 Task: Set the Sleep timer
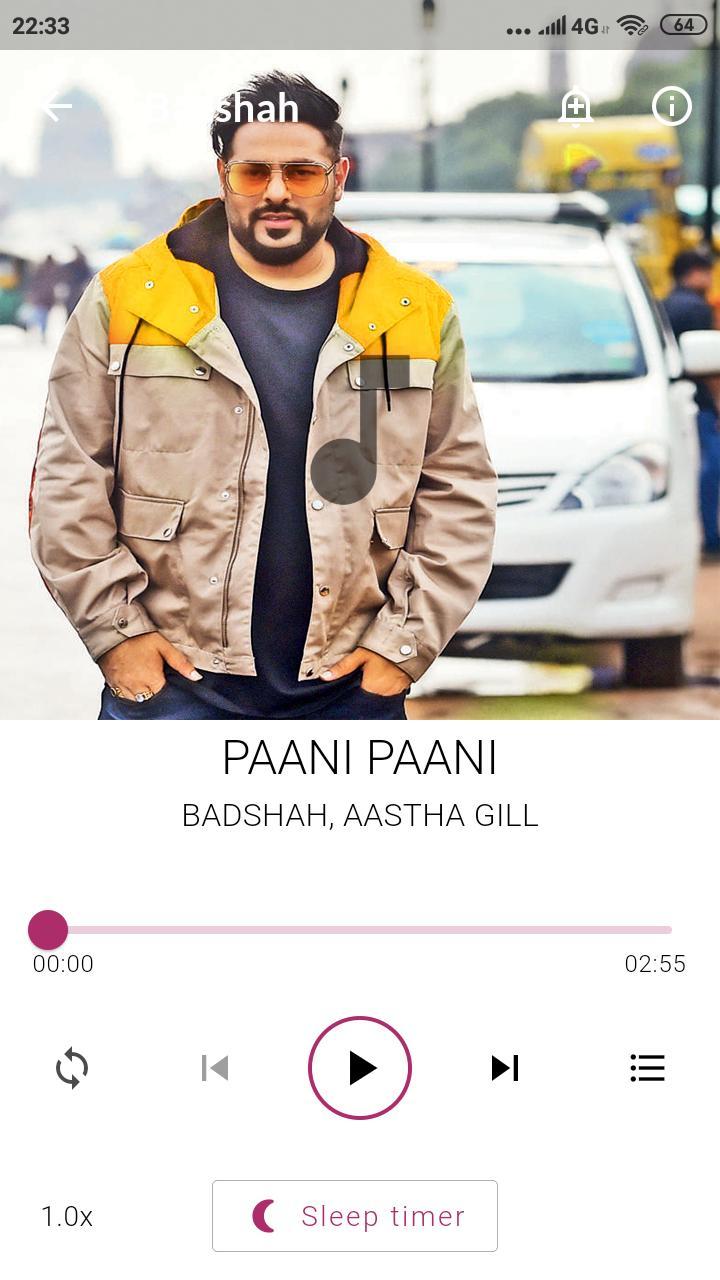(355, 1216)
